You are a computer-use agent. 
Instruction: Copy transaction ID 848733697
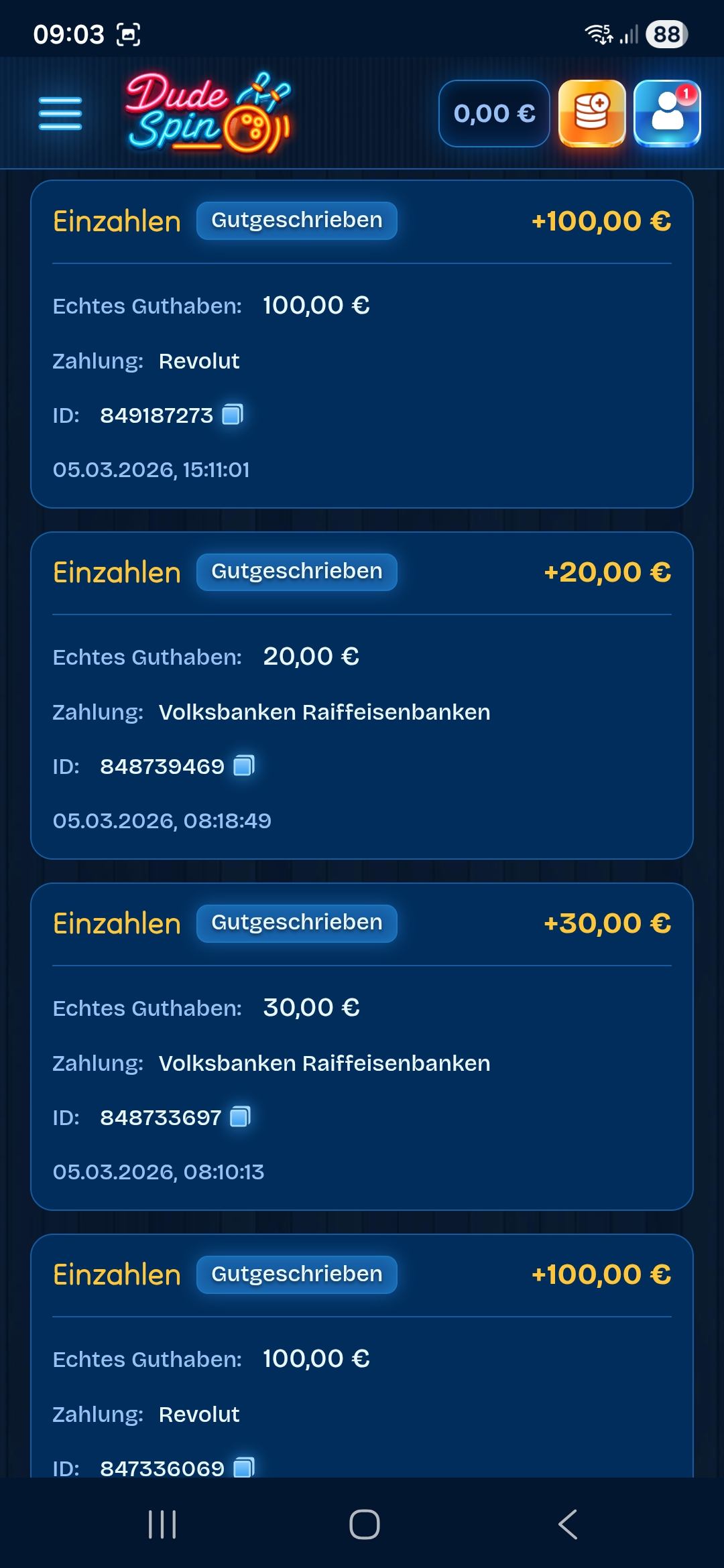pyautogui.click(x=240, y=1116)
